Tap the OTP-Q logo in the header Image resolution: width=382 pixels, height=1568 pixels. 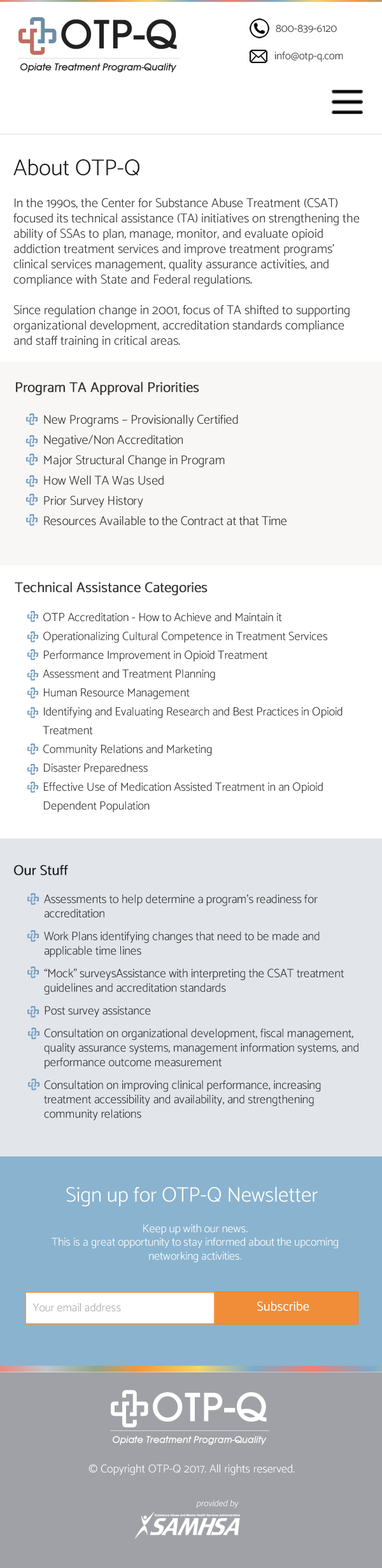tap(98, 45)
